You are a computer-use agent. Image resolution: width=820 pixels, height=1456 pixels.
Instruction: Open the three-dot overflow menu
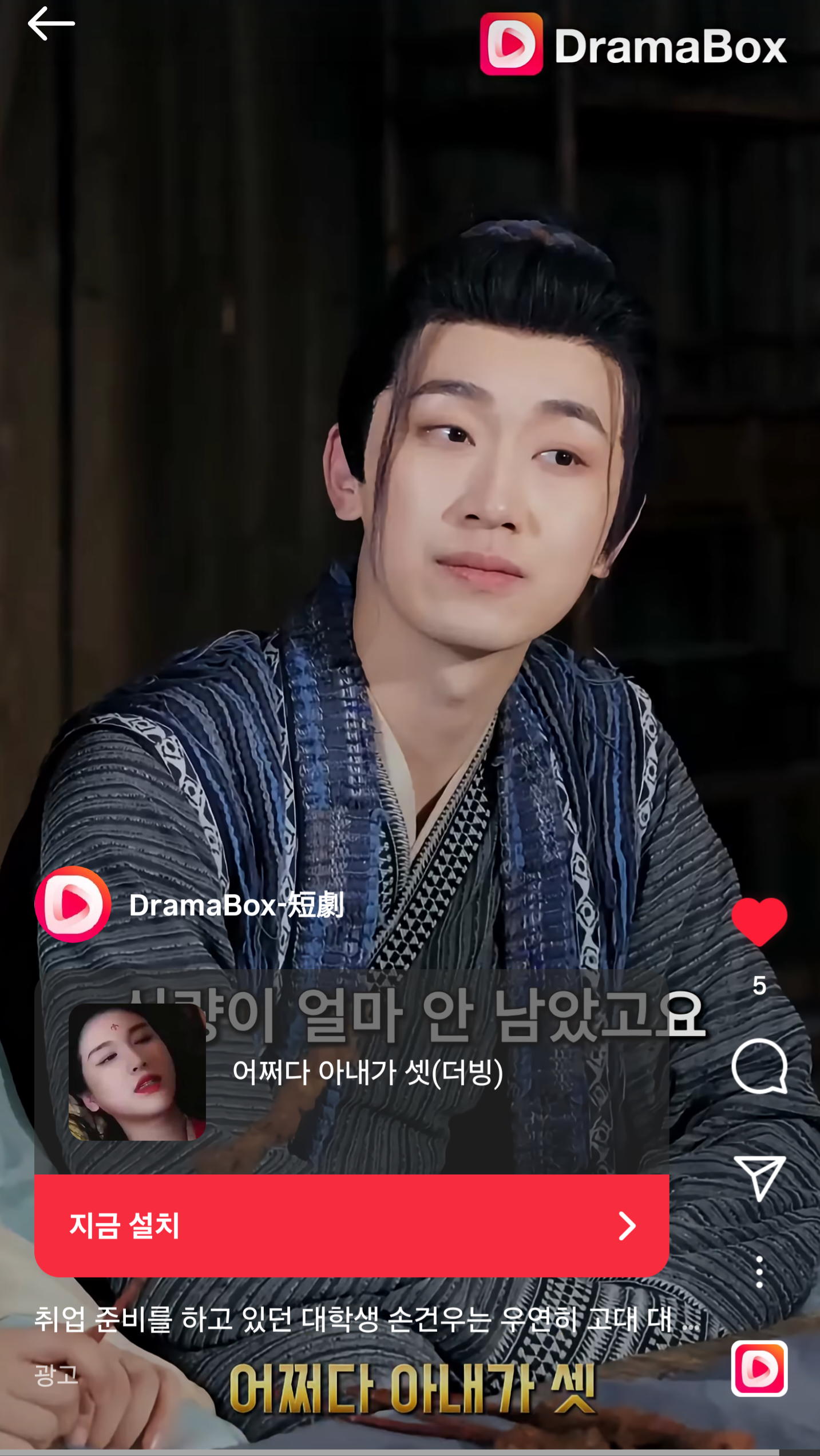coord(759,1272)
